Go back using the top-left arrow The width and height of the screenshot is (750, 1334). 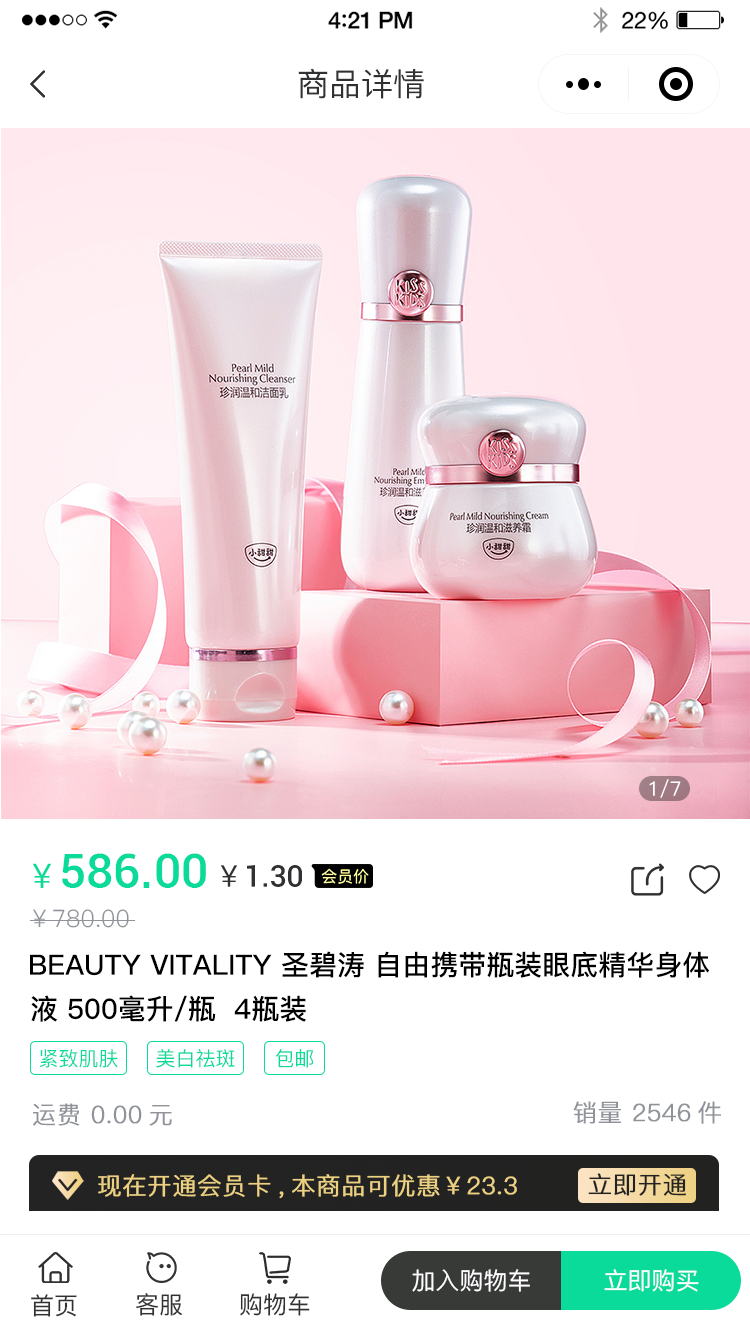click(38, 84)
